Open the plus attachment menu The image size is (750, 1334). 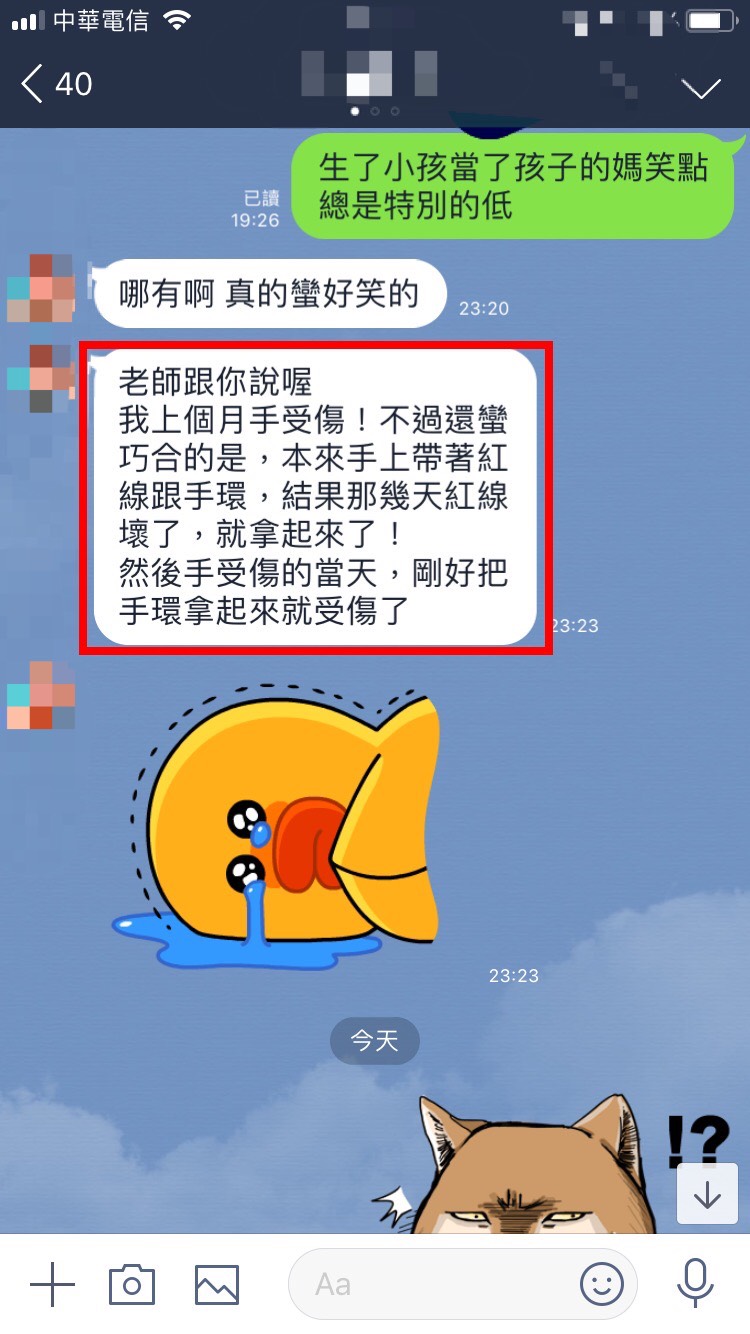(52, 1284)
